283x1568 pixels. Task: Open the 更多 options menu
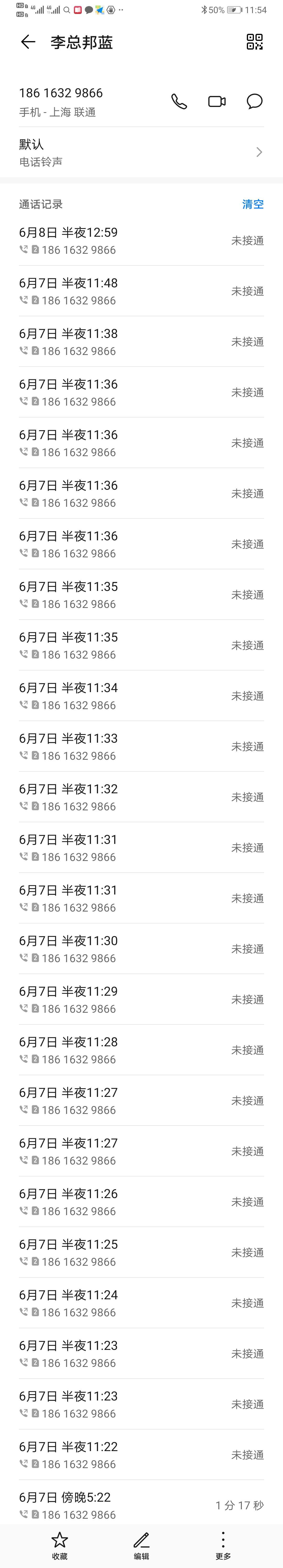point(223,1545)
